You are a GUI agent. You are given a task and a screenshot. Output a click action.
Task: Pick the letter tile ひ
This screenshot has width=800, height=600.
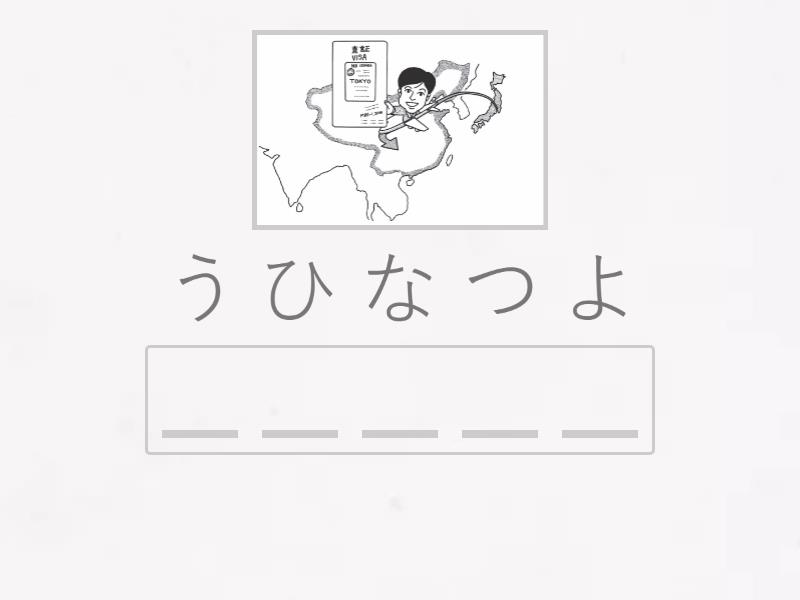(x=300, y=287)
